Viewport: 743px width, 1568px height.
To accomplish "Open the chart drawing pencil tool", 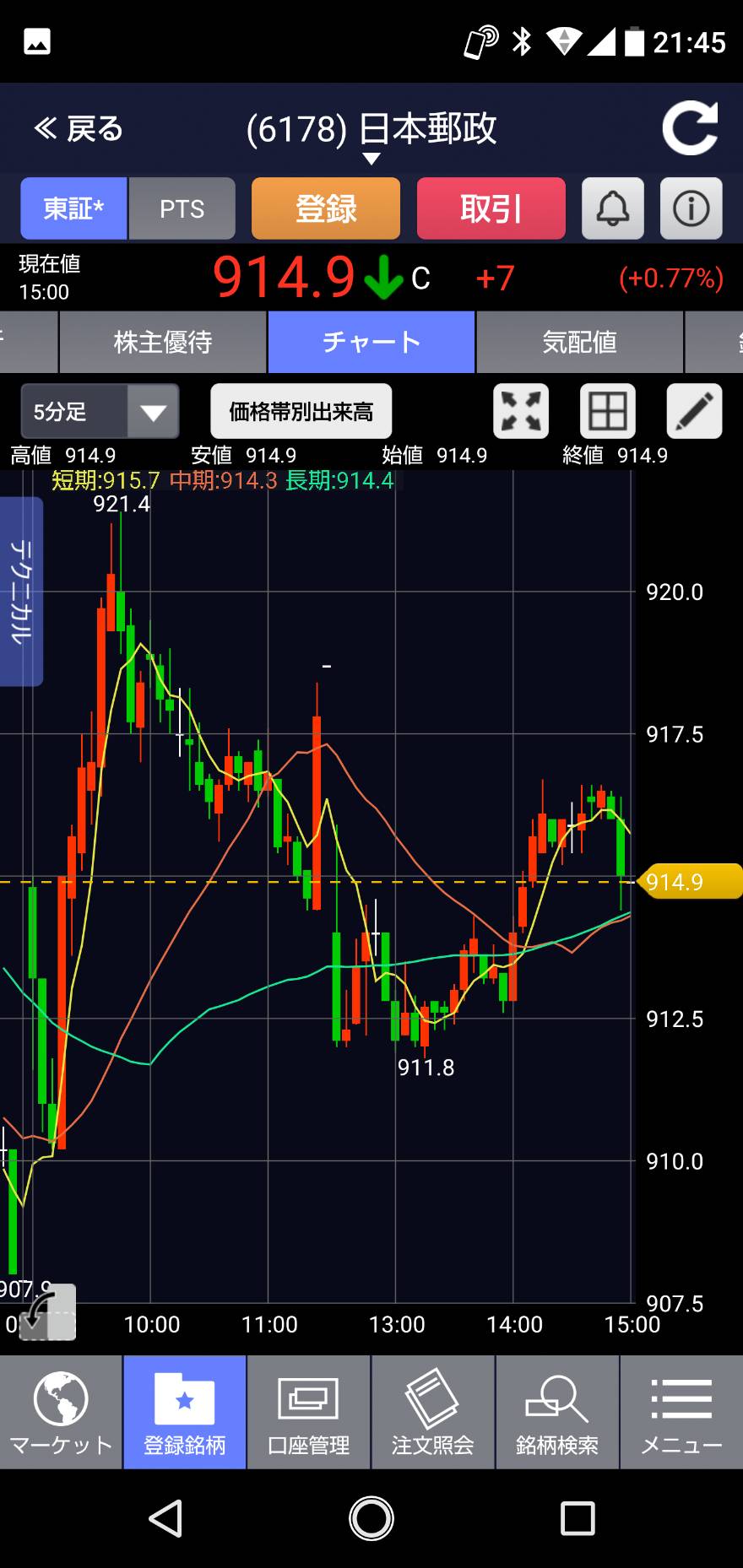I will (x=694, y=411).
